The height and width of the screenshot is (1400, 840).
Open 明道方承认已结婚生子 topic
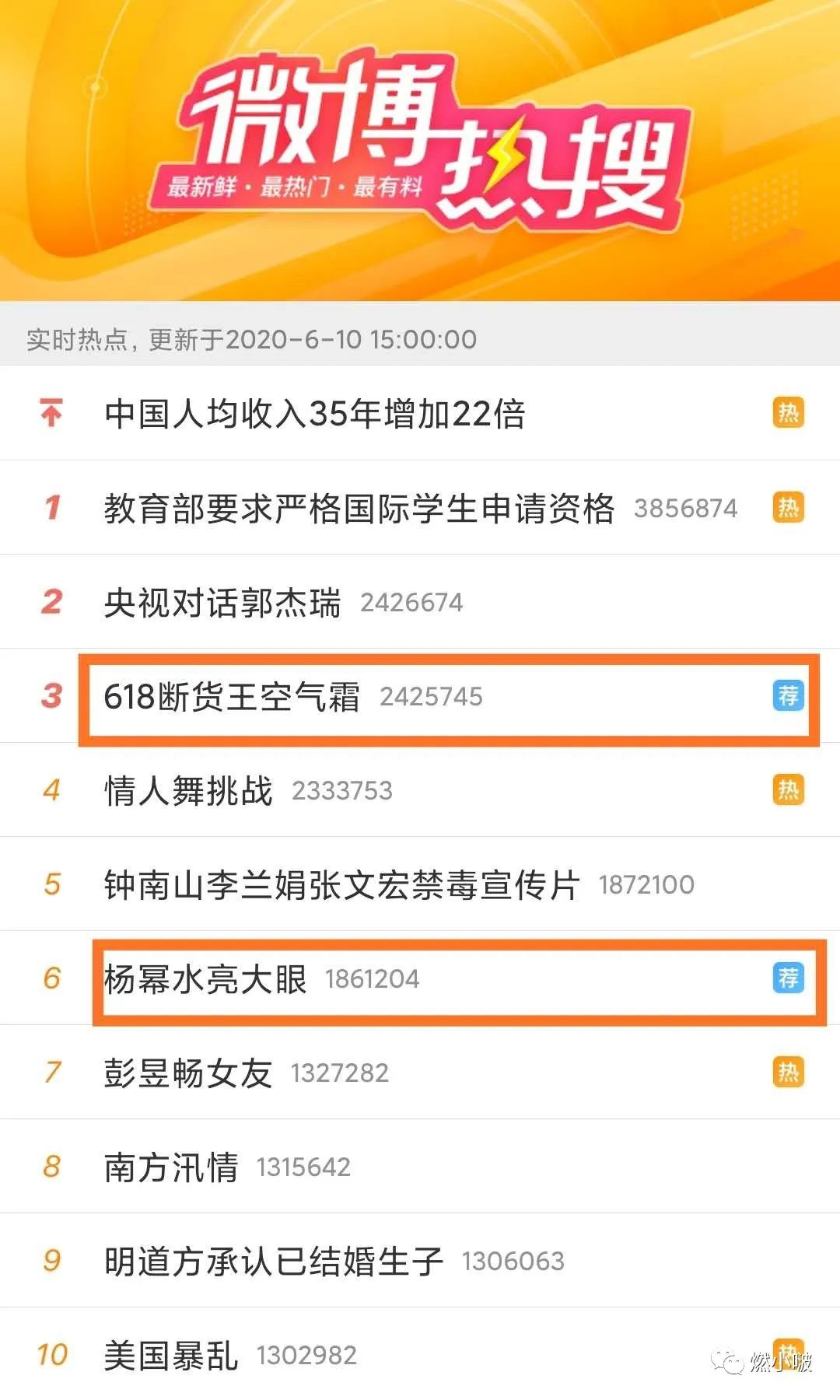point(272,1260)
